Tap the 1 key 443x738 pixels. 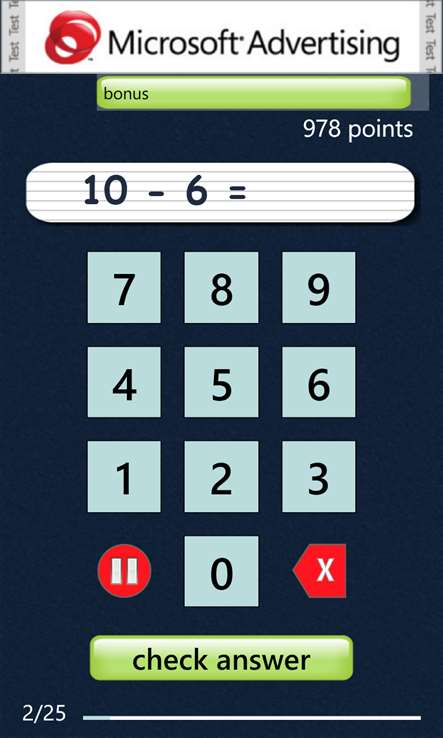tap(124, 477)
